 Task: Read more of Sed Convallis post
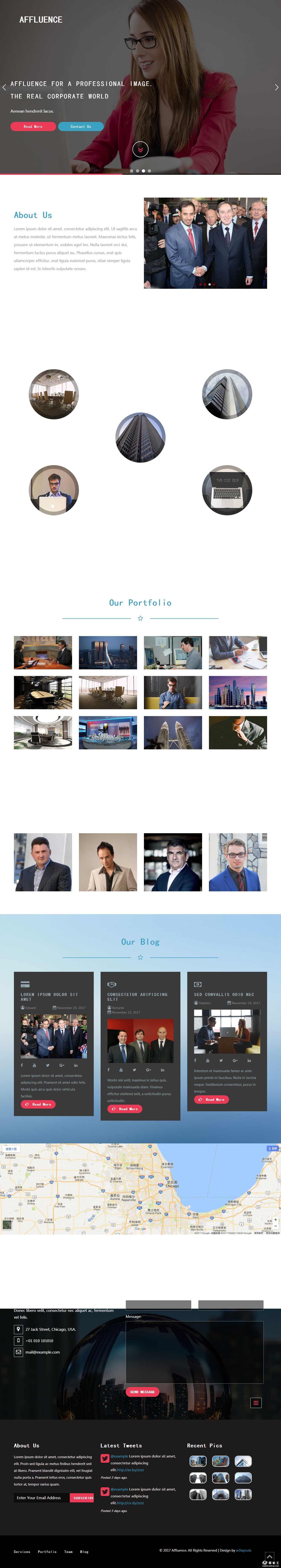coord(211,1099)
